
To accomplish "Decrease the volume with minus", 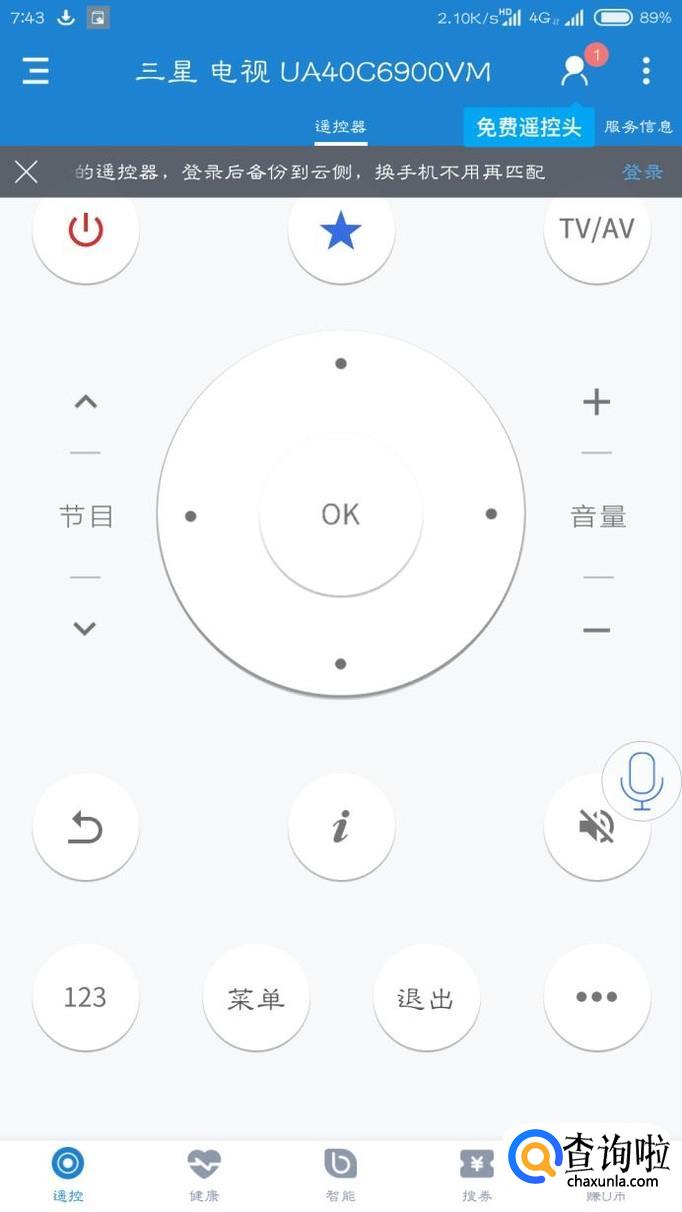I will point(597,630).
